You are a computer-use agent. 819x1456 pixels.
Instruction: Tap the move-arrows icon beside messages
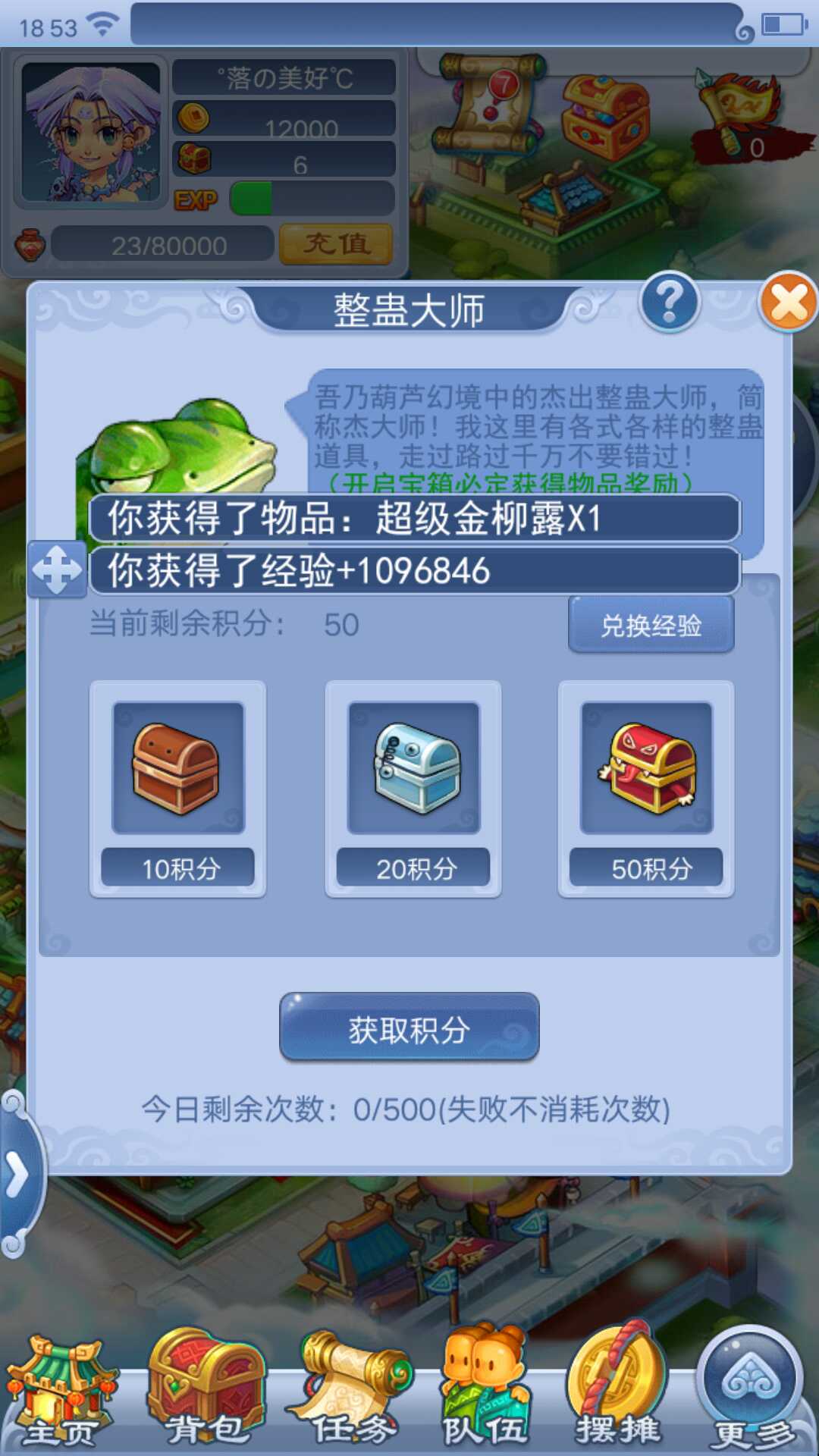click(58, 570)
